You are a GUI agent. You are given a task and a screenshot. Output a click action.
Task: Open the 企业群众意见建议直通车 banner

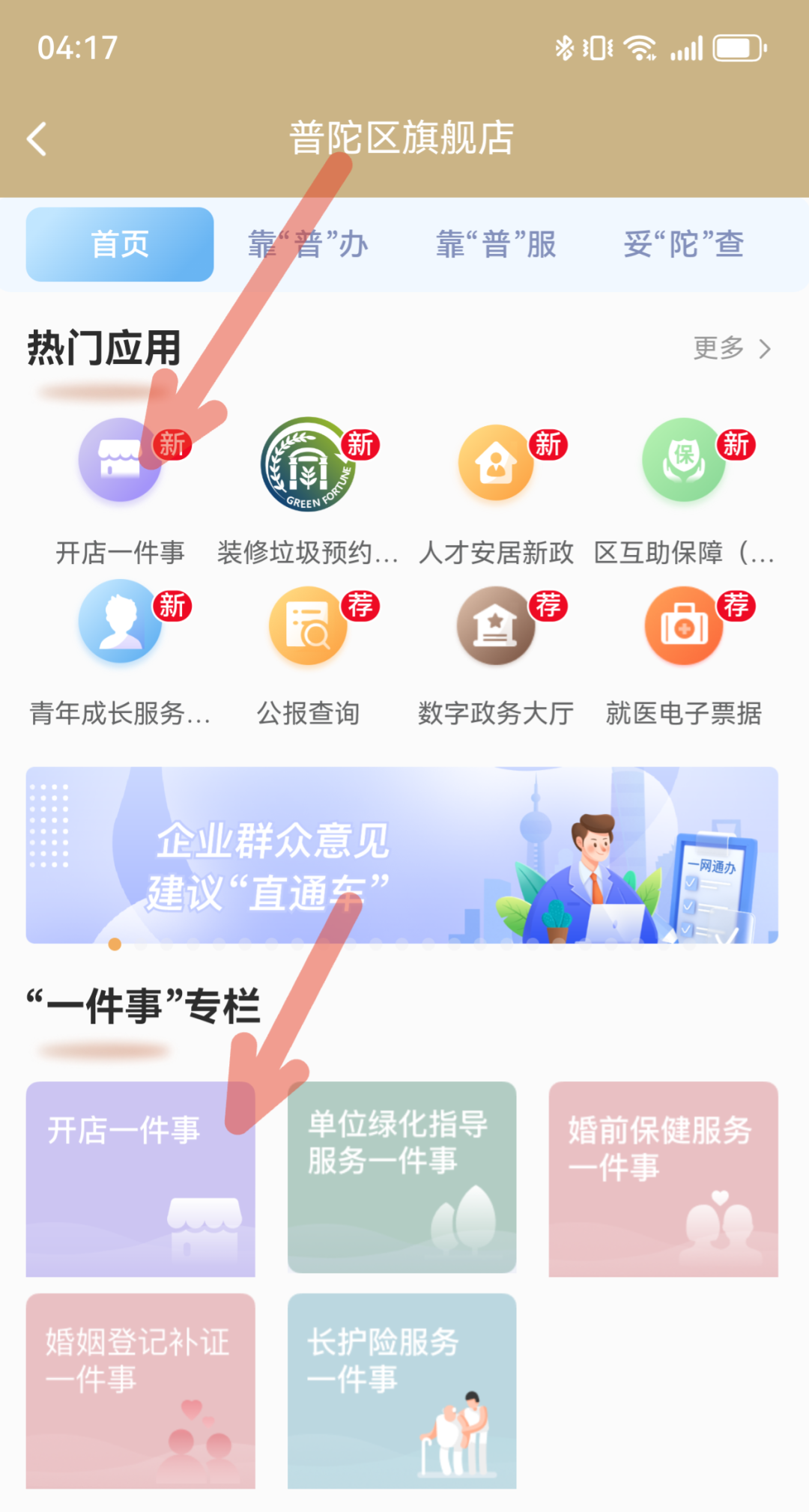(x=402, y=854)
